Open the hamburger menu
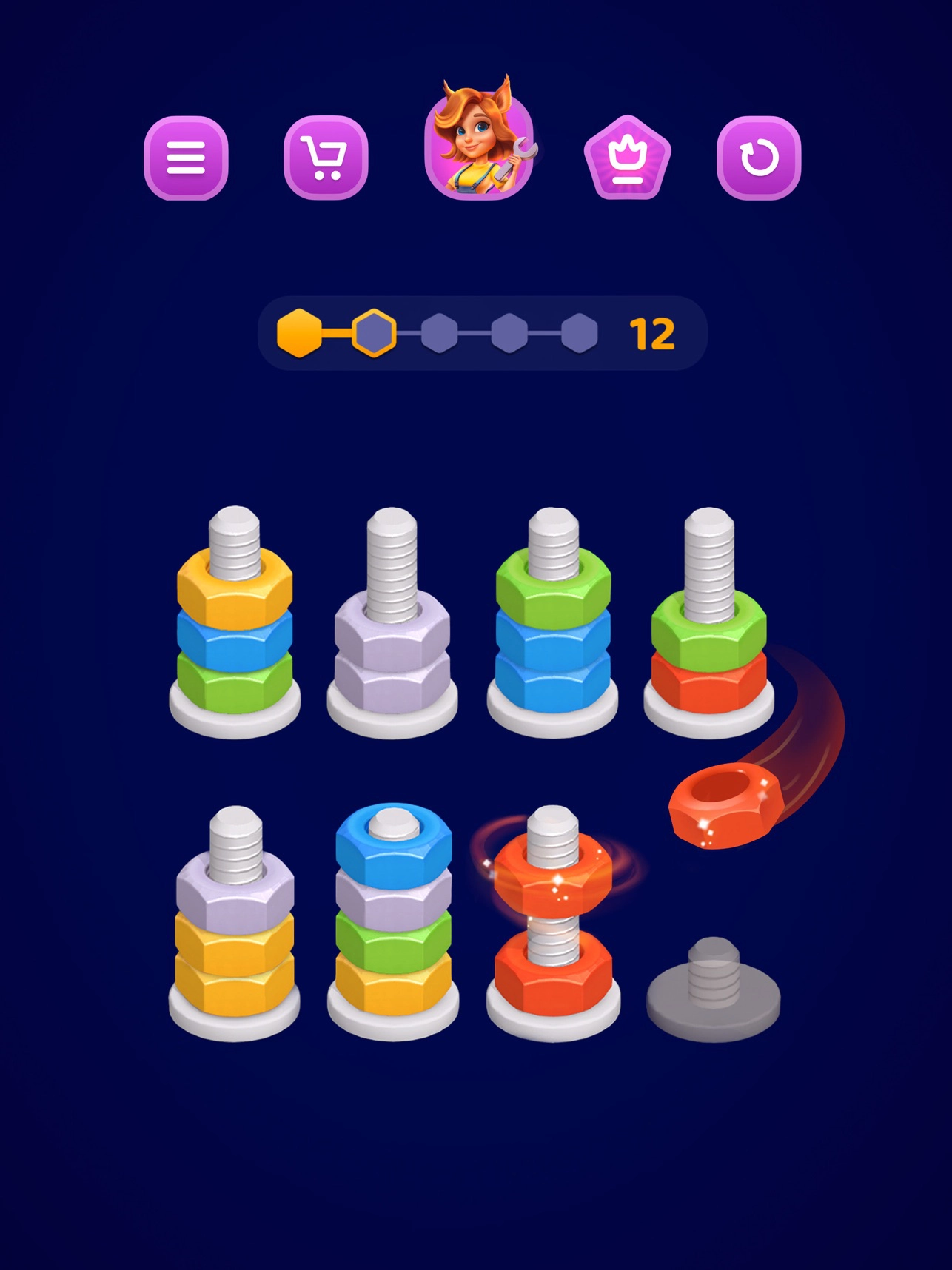Screen dimensions: 952x1270 click(187, 159)
